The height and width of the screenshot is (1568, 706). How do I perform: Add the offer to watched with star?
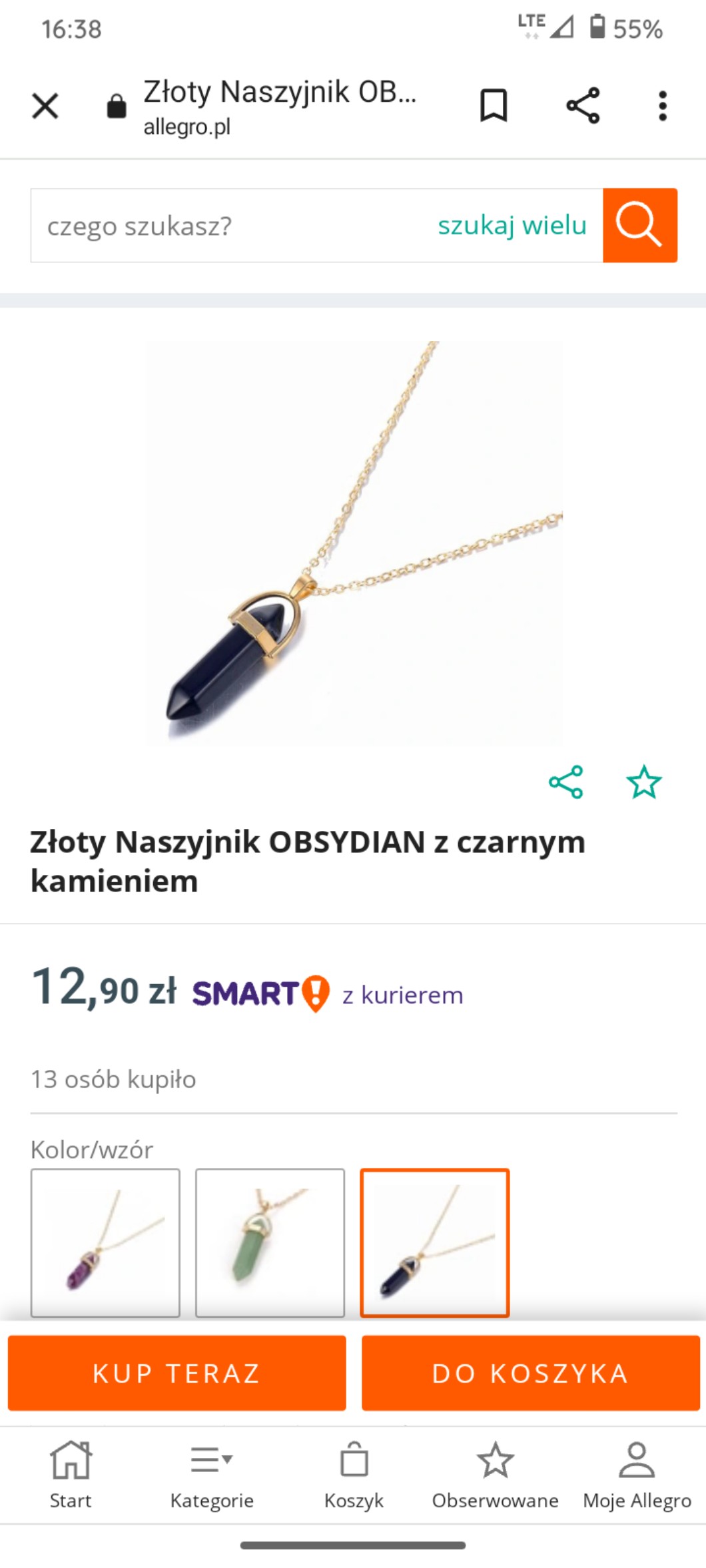point(643,782)
